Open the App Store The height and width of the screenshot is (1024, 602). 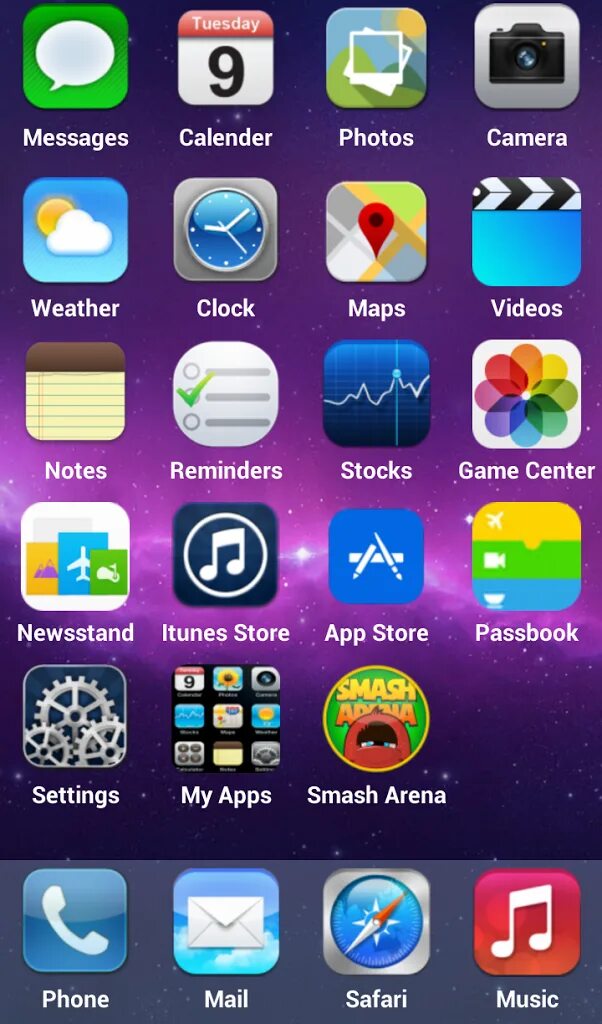[x=376, y=556]
